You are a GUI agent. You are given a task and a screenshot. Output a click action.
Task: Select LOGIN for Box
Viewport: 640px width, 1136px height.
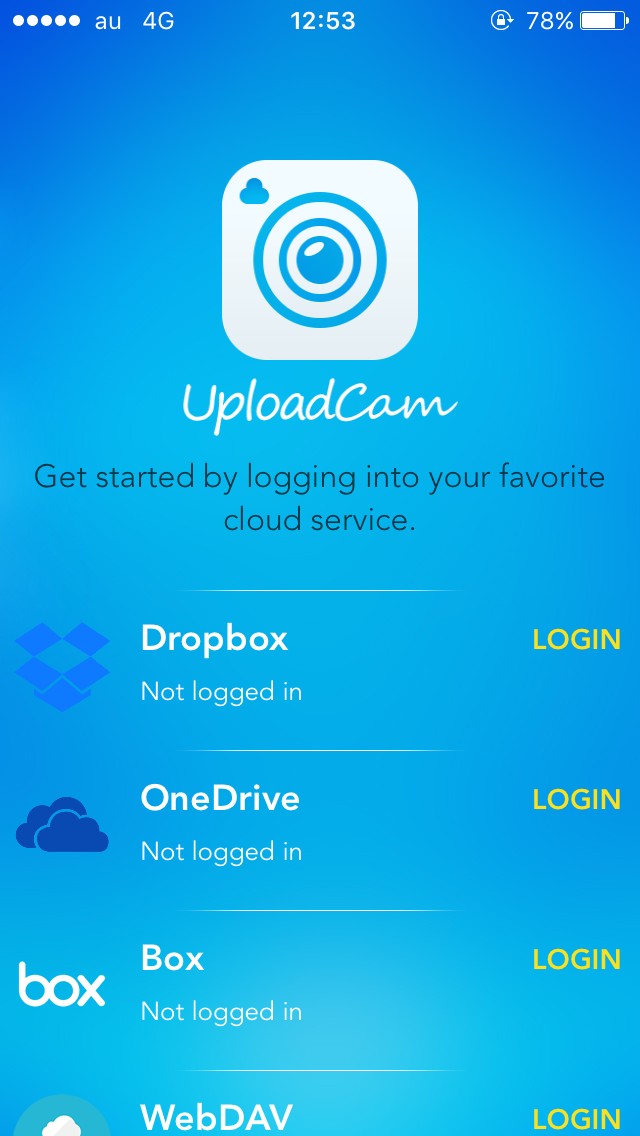click(x=576, y=960)
